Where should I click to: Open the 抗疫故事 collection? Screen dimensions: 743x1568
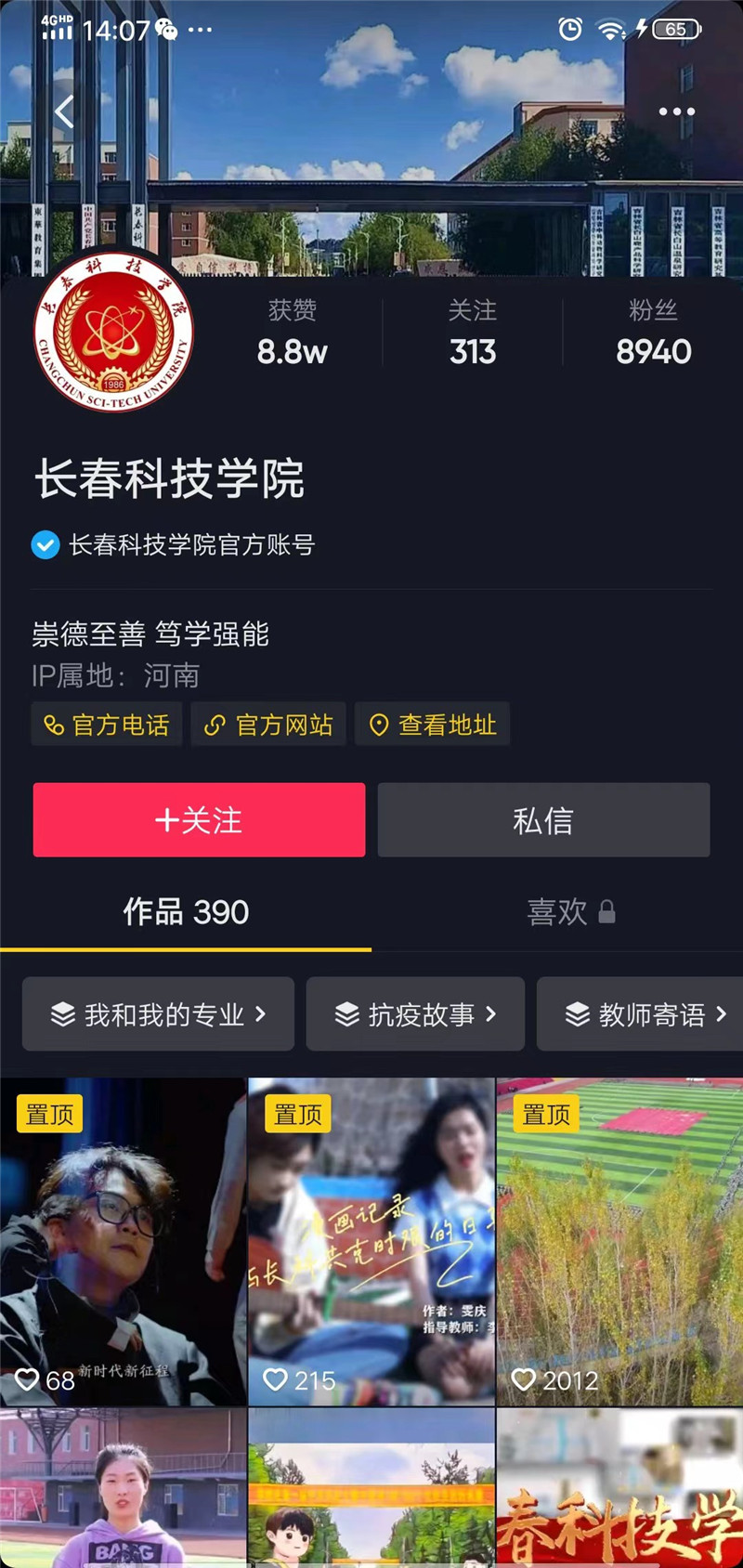point(415,1014)
